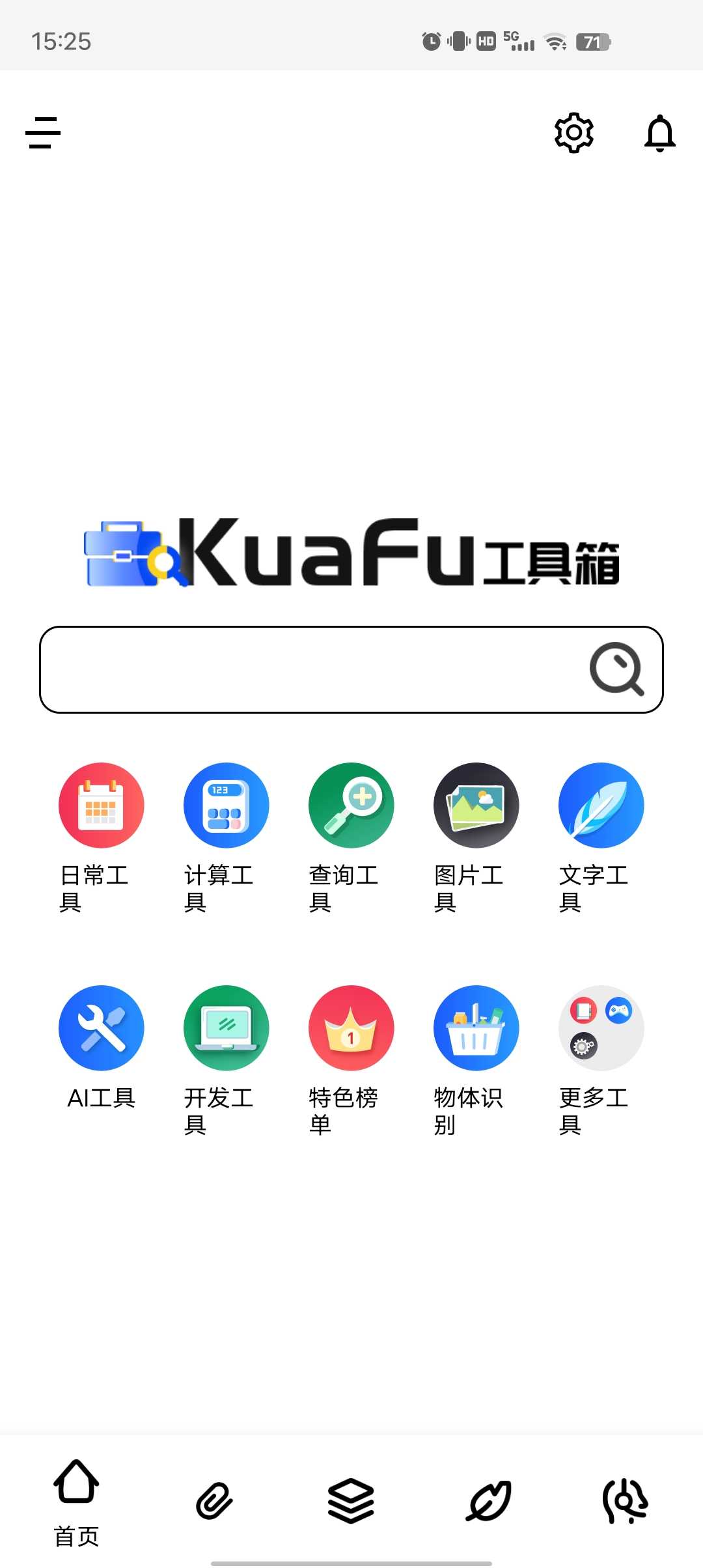Tap the magnifier search icon

pyautogui.click(x=616, y=669)
